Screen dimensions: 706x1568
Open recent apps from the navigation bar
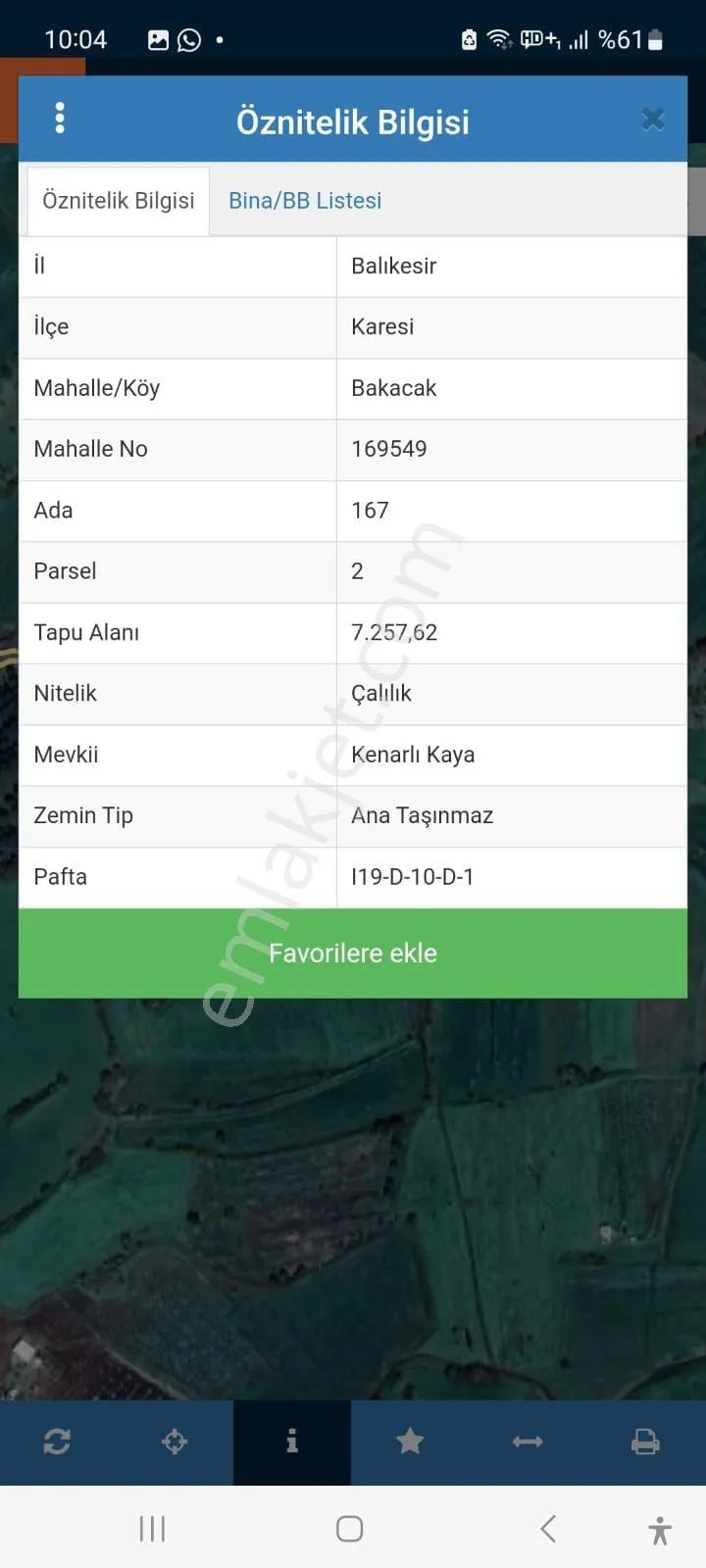coord(152,1529)
